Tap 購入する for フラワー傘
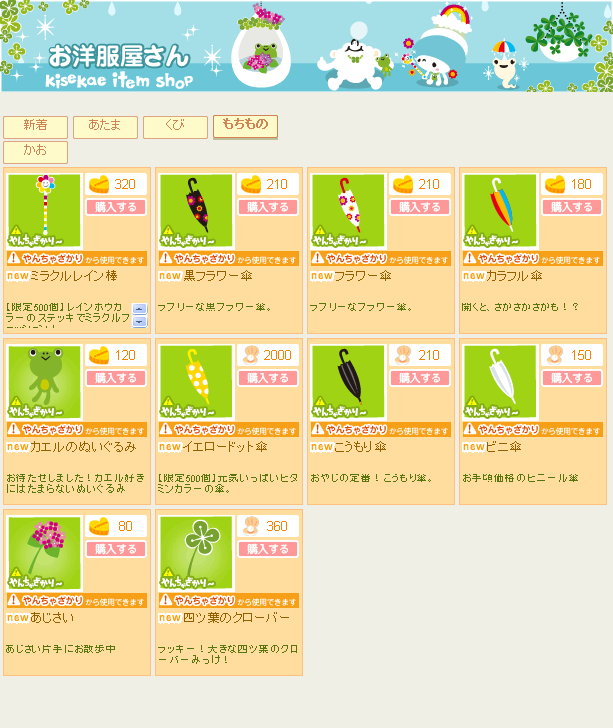Image resolution: width=613 pixels, height=728 pixels. point(421,207)
